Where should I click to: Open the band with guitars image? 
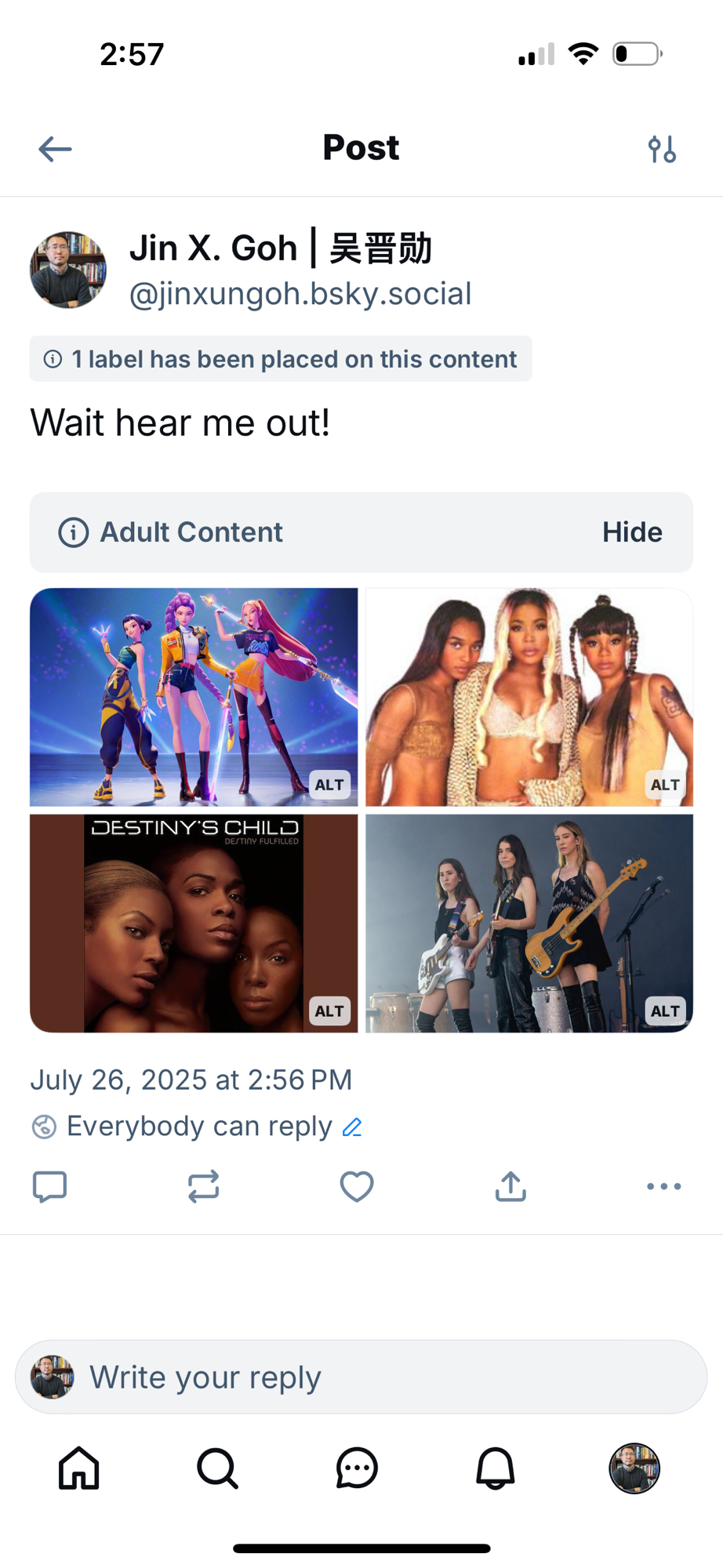pyautogui.click(x=529, y=923)
